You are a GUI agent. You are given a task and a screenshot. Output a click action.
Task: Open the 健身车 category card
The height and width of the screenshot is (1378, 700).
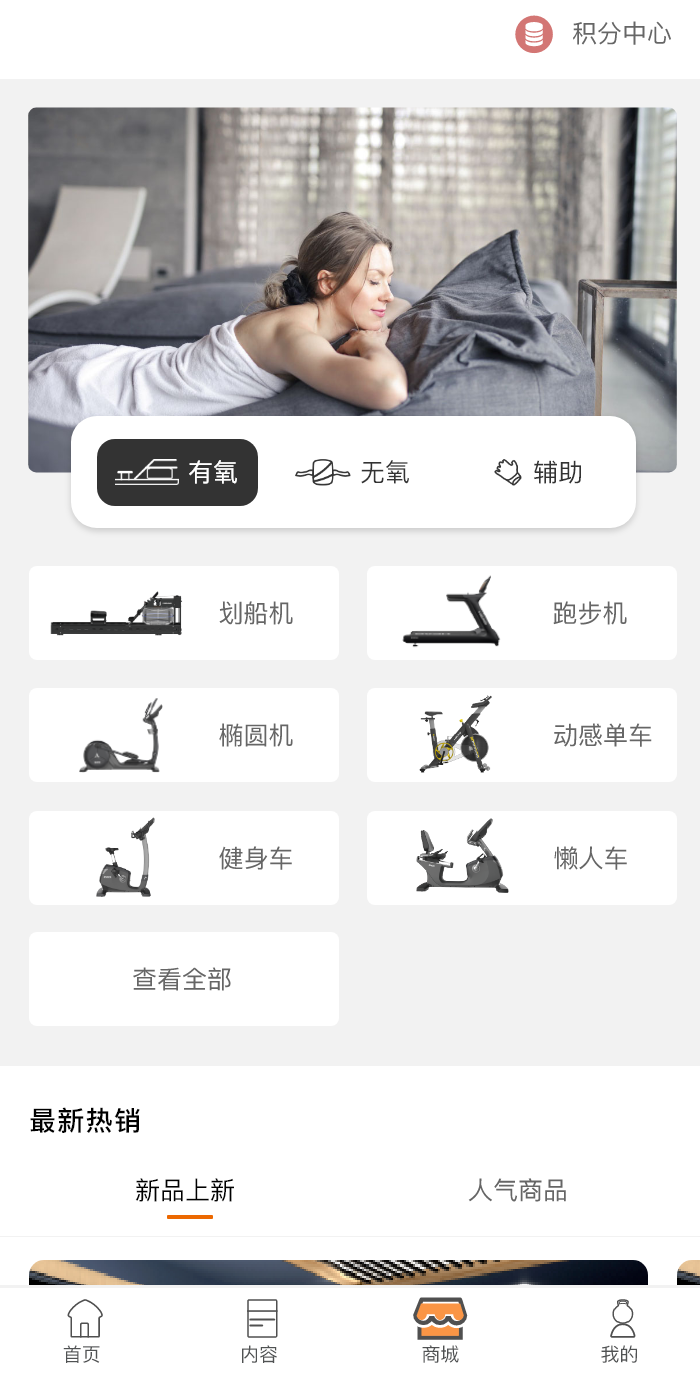coord(184,858)
